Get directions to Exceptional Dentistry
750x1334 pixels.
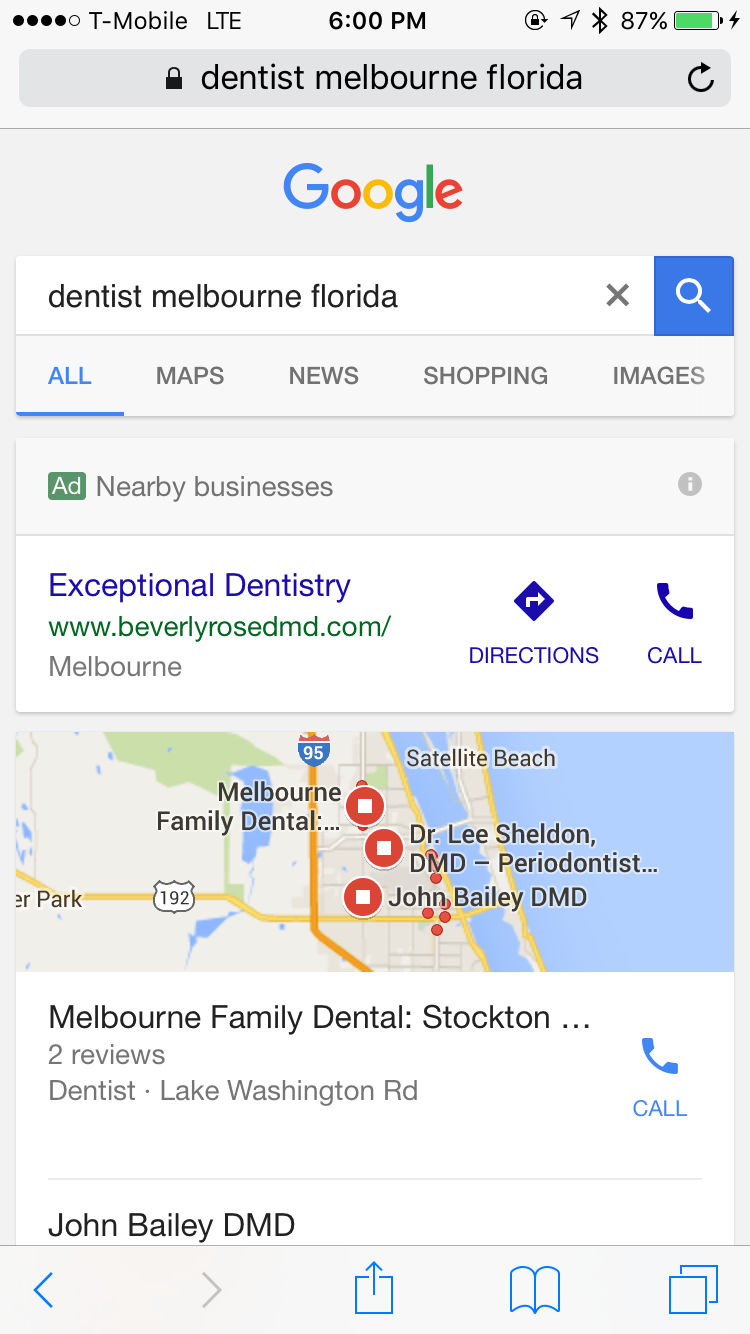(x=533, y=622)
